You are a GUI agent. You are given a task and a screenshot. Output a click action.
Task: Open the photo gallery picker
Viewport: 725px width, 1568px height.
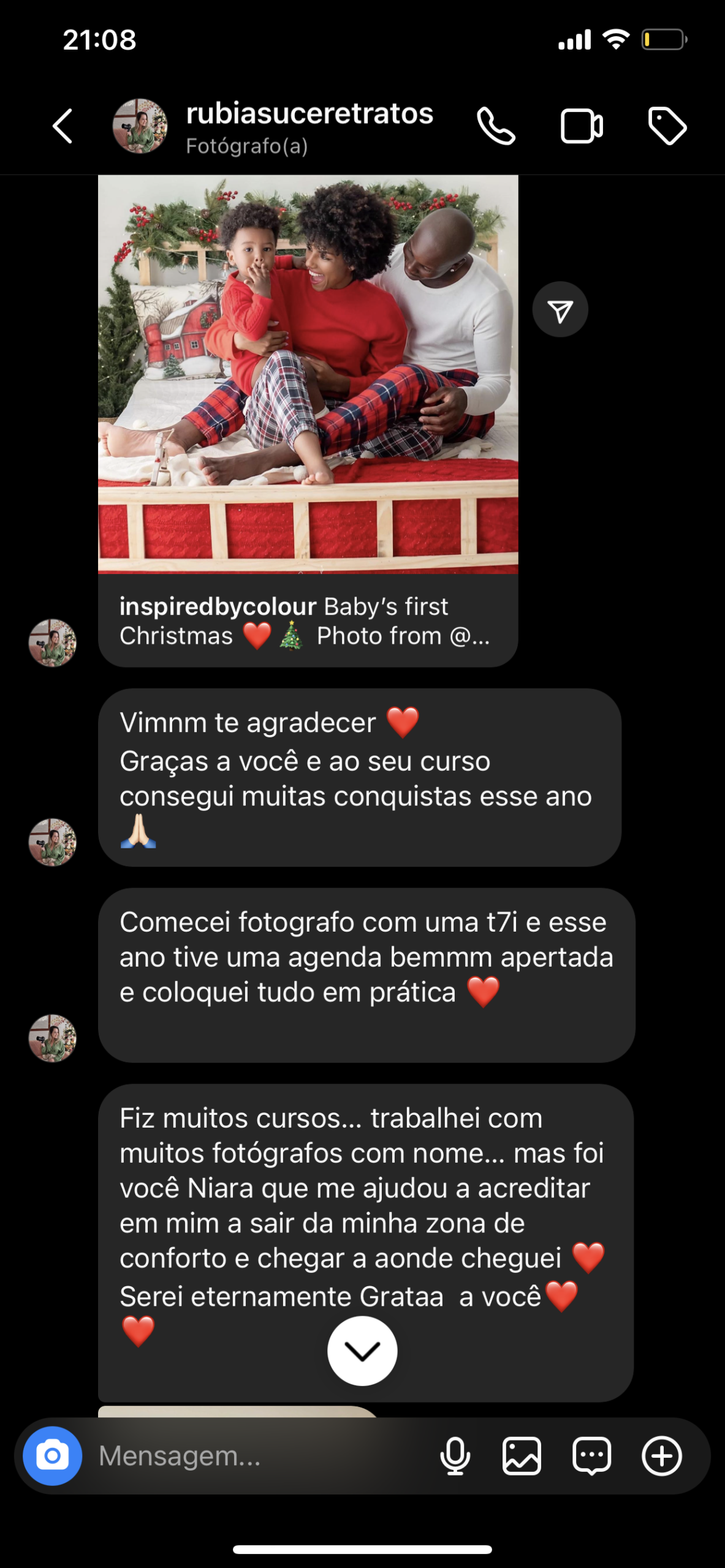522,1456
